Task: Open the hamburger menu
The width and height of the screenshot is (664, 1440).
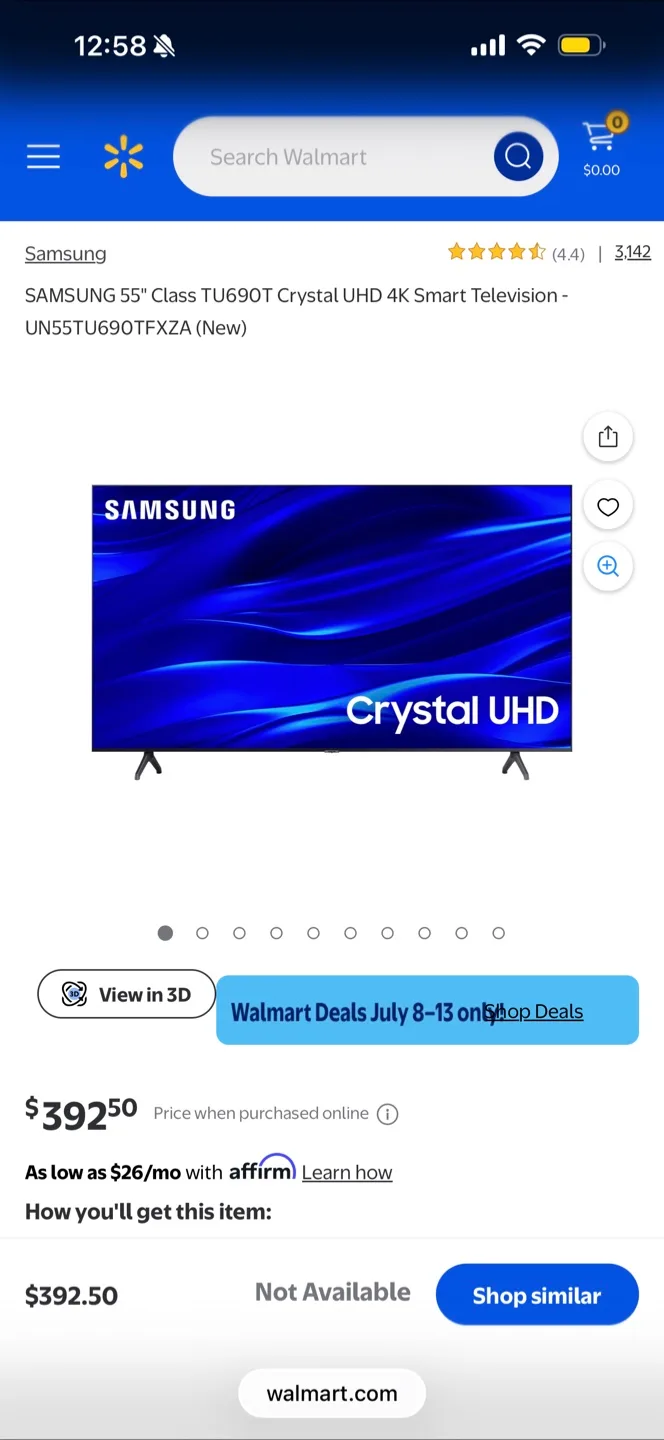Action: click(43, 157)
